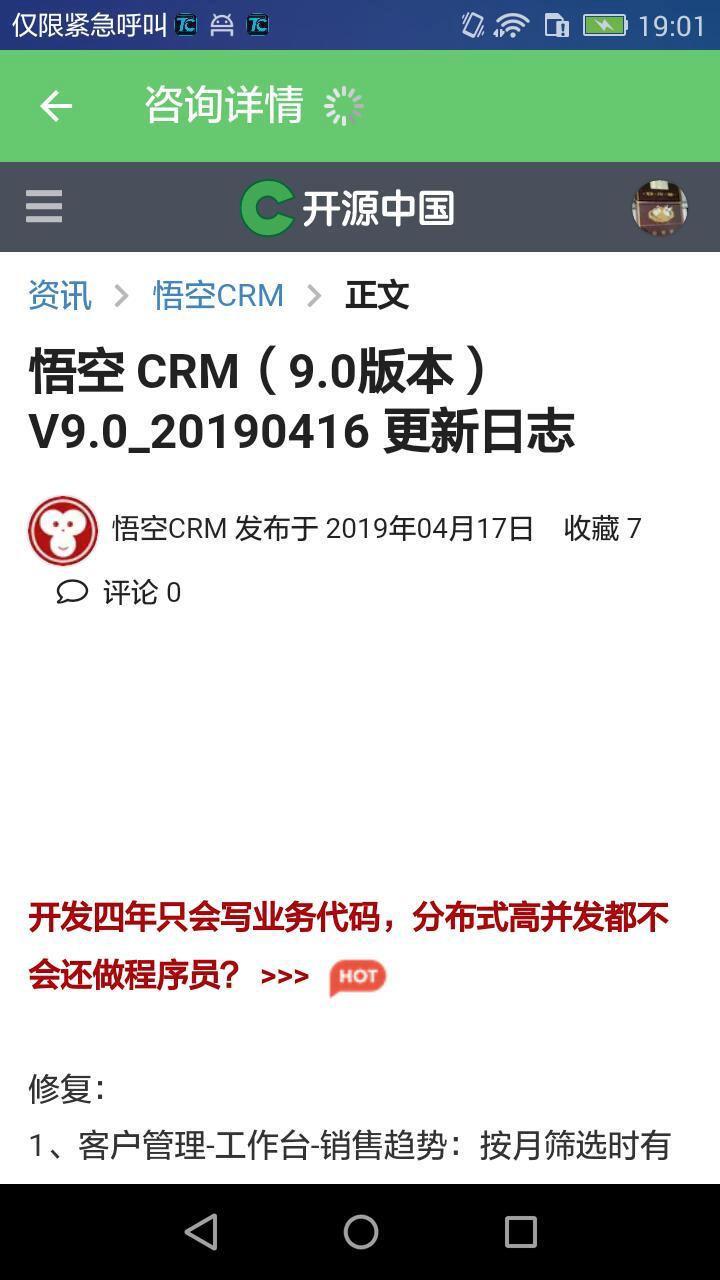Open the red promoted link about 分布式高并发
This screenshot has height=1280, width=720.
click(348, 946)
